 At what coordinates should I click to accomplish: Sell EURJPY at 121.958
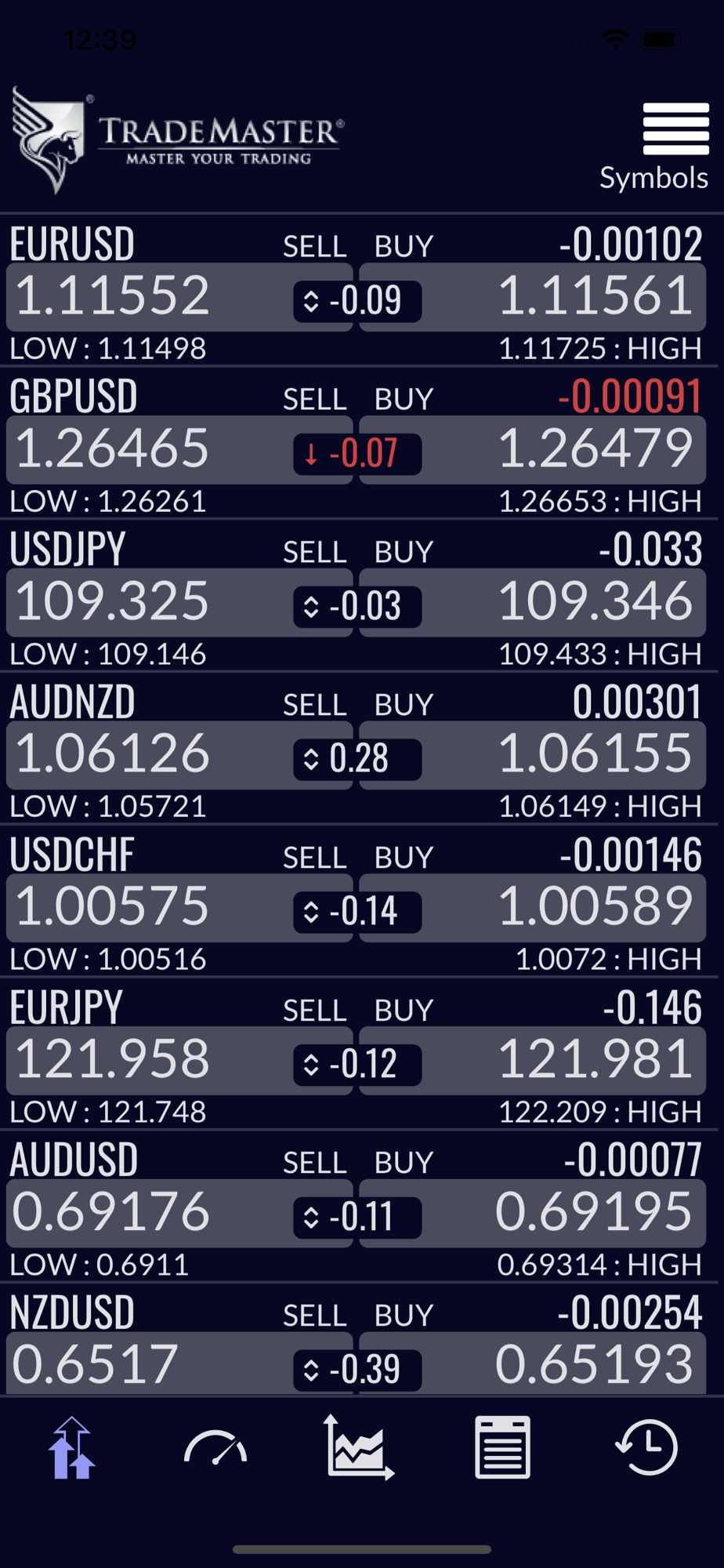pos(179,1060)
